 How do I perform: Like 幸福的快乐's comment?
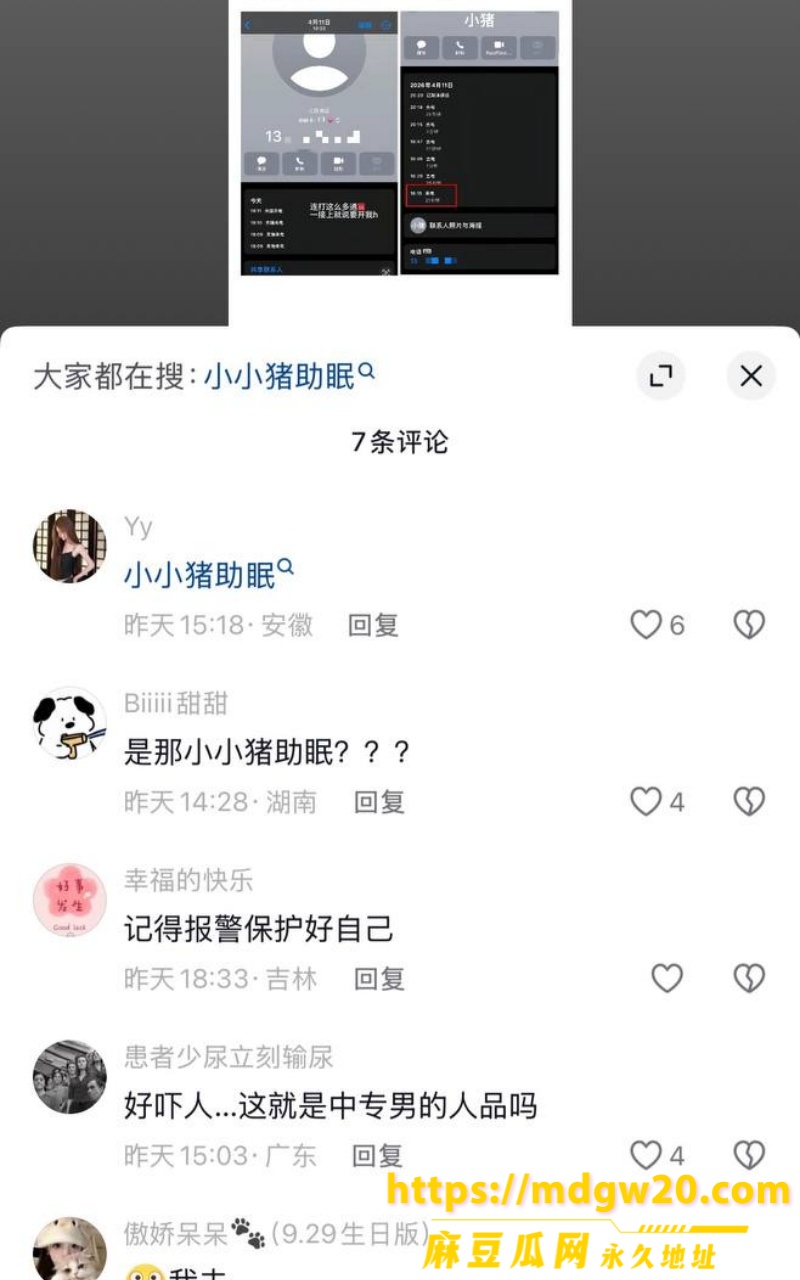(667, 977)
